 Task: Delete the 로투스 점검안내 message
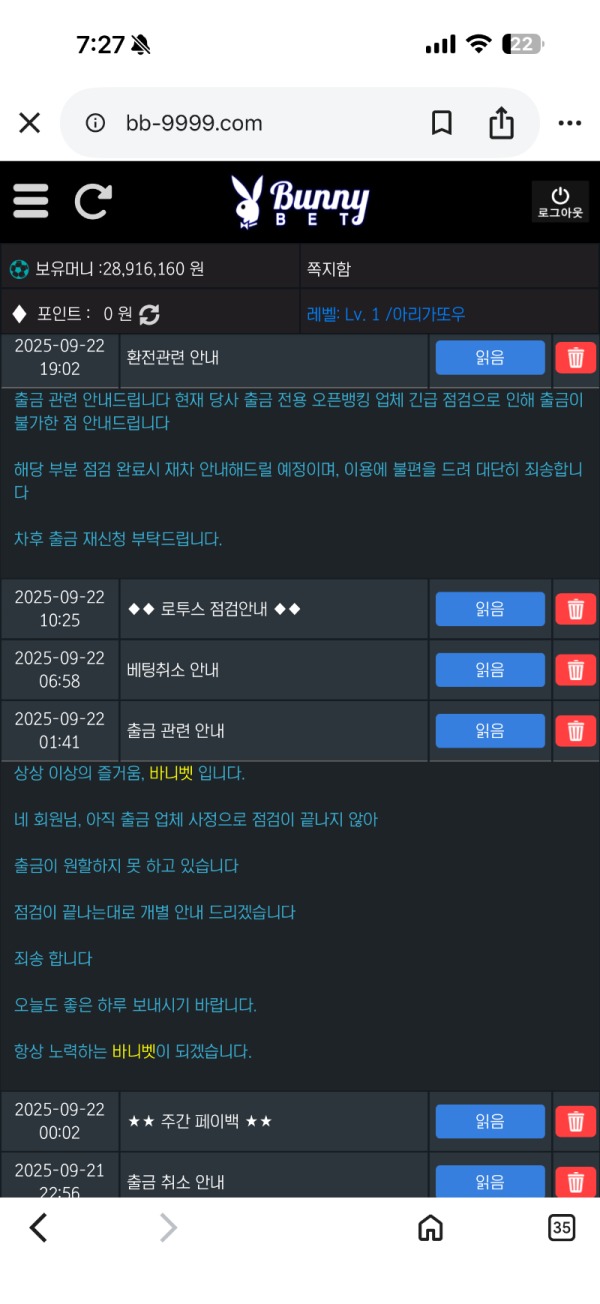(575, 609)
